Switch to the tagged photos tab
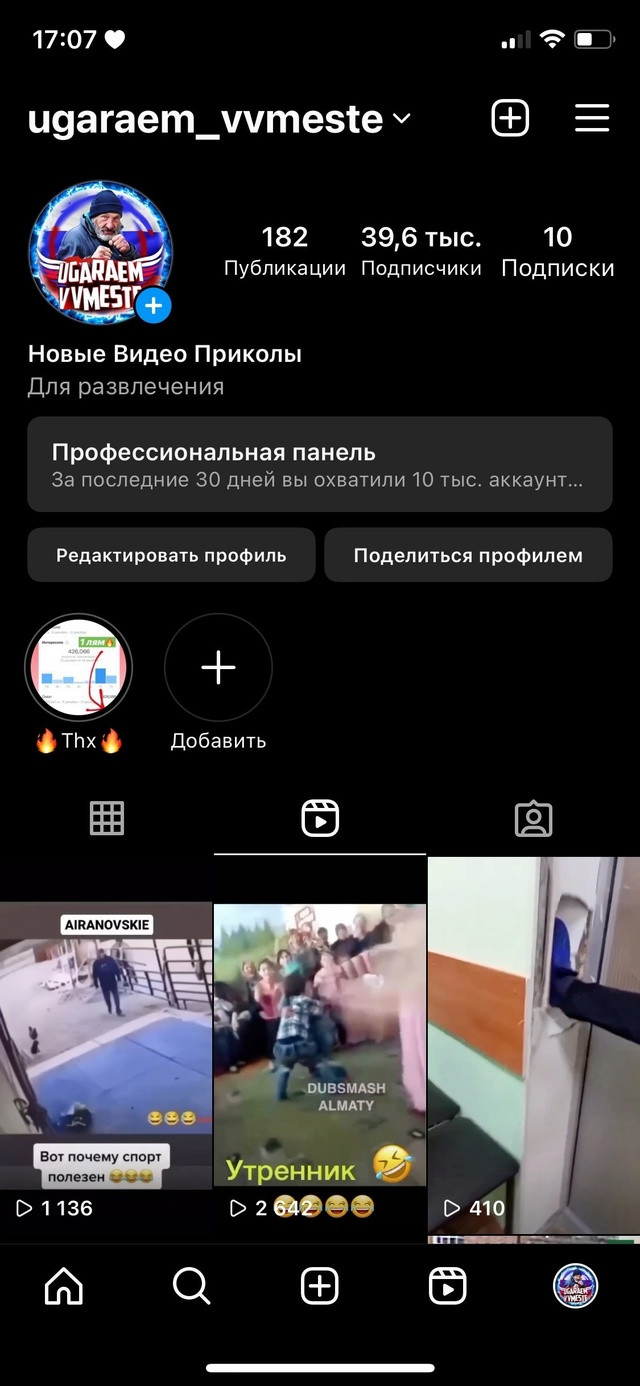640x1386 pixels. tap(533, 819)
